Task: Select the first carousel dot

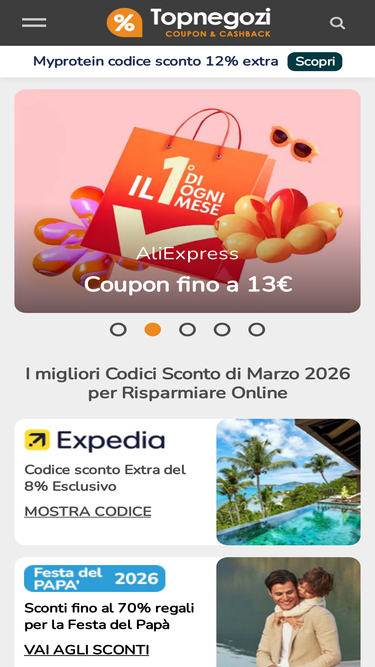Action: tap(118, 330)
